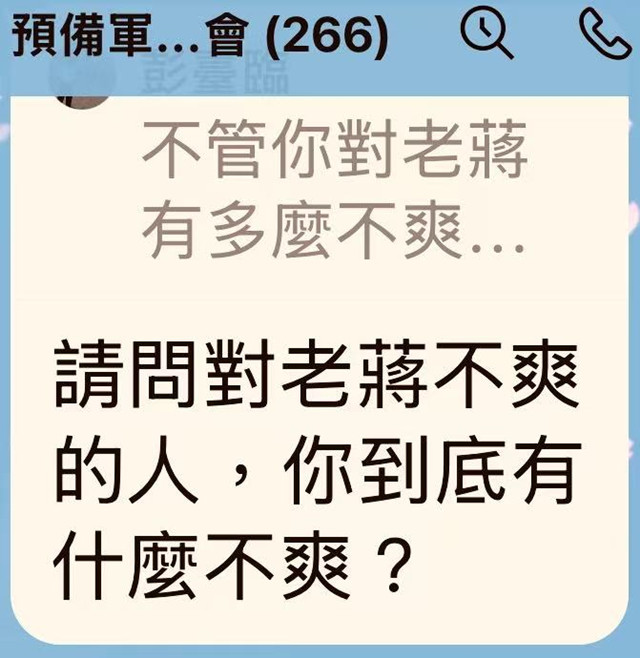Screen dimensions: 640x658
Task: Start a call from the phone icon
Action: (603, 37)
